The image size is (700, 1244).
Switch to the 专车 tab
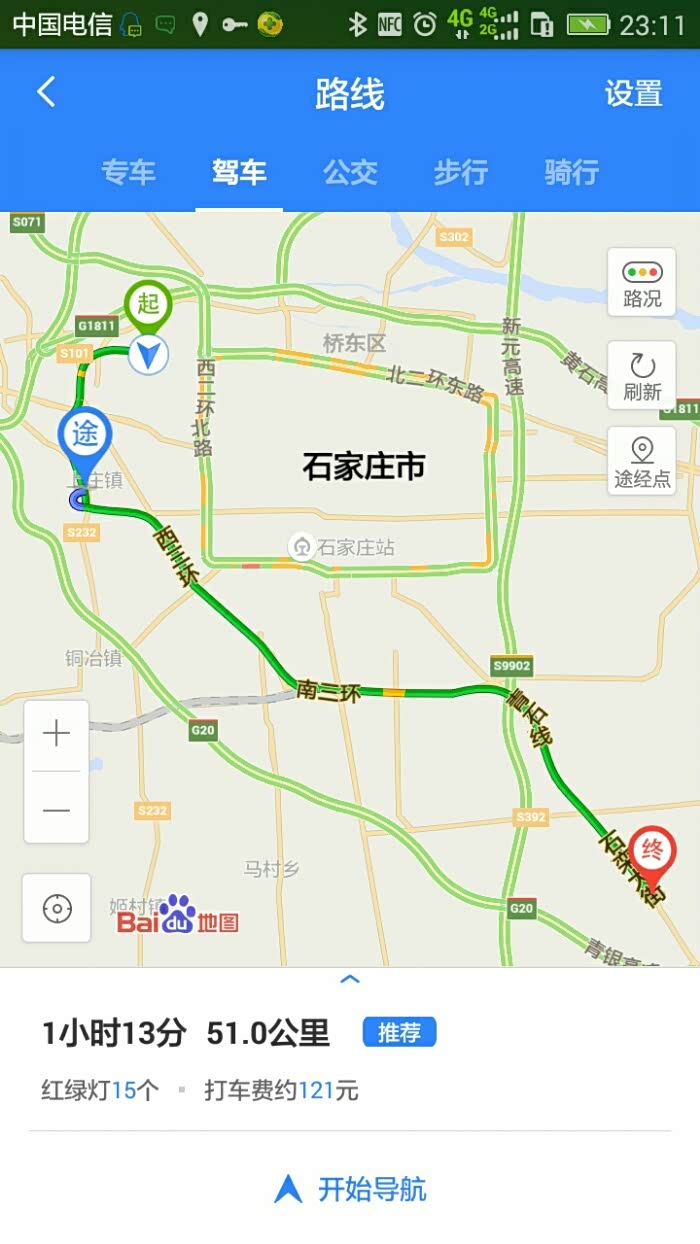point(129,172)
